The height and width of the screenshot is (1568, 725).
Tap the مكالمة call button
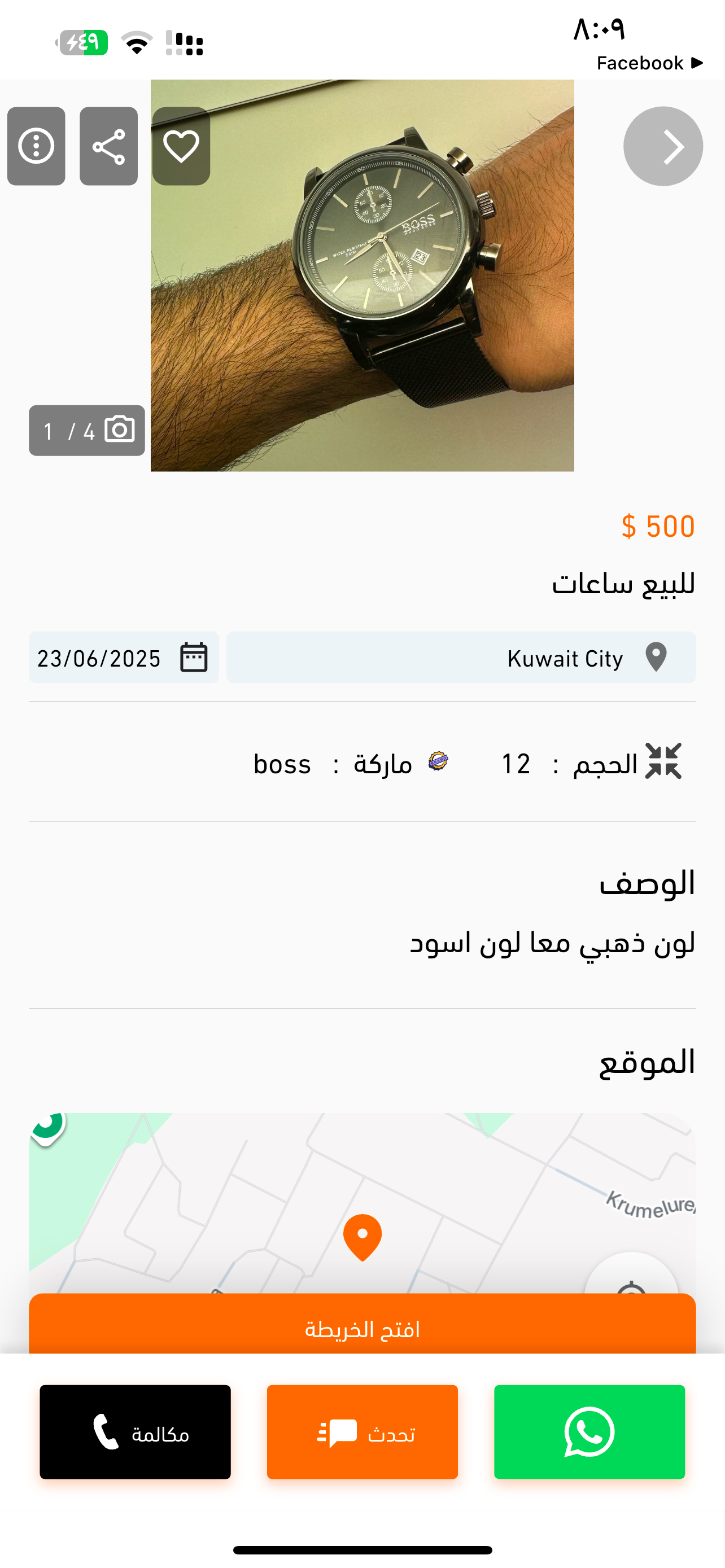[135, 1434]
